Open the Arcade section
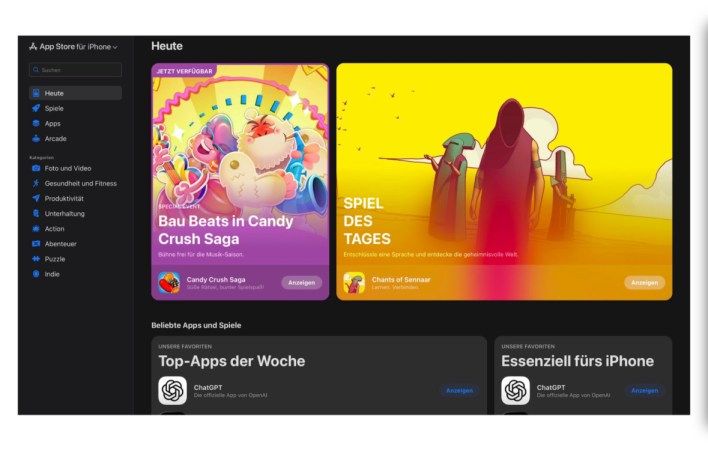 click(x=55, y=138)
